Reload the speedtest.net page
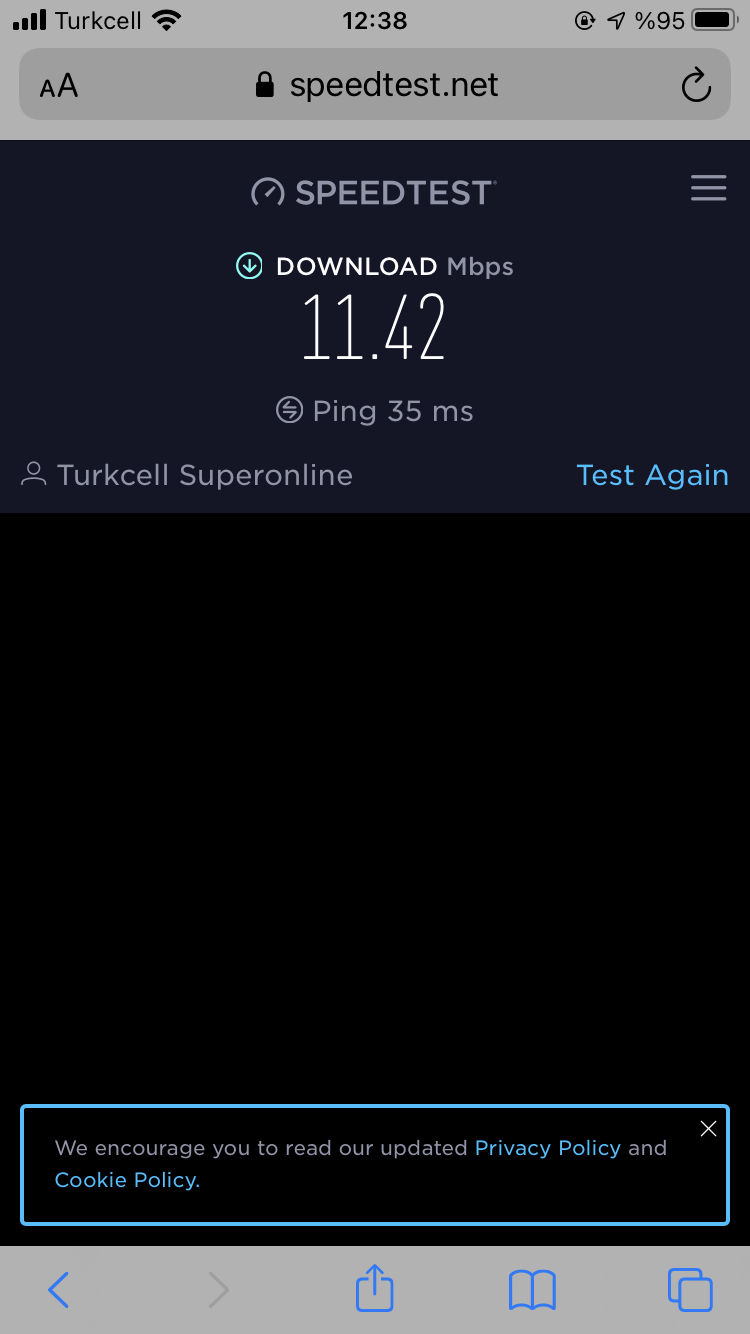The width and height of the screenshot is (750, 1334). coord(696,86)
